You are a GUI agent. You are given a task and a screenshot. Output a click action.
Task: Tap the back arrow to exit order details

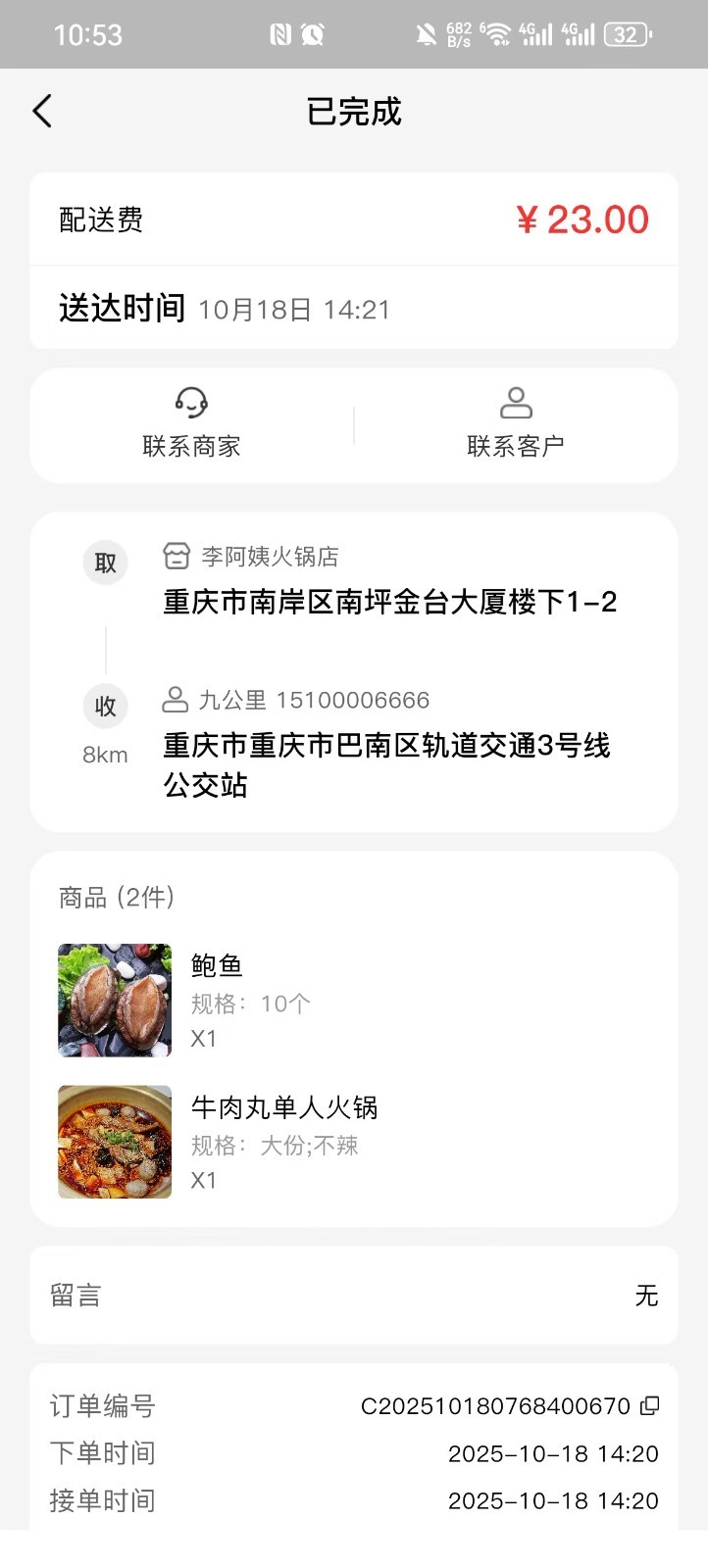[41, 111]
